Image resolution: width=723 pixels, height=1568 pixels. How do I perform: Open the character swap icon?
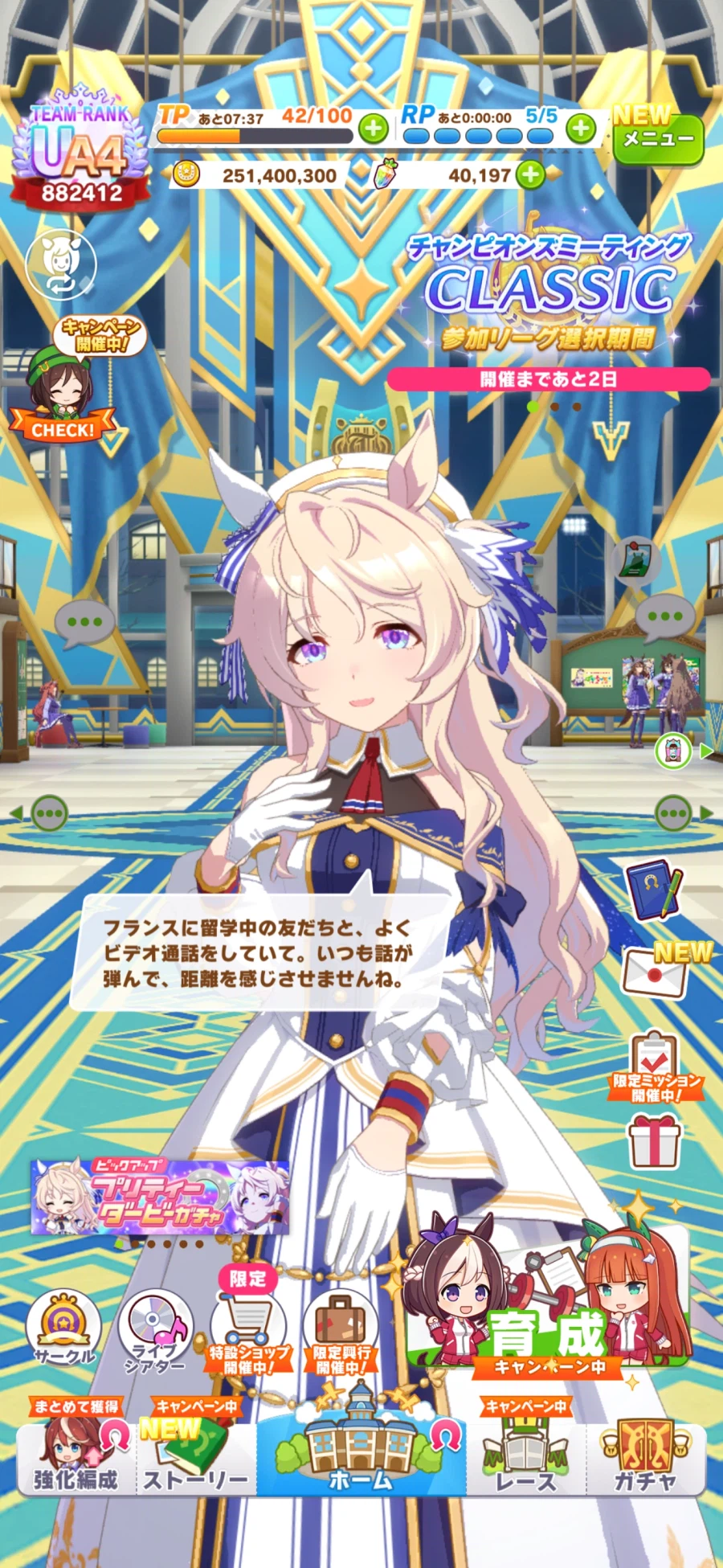(x=61, y=263)
